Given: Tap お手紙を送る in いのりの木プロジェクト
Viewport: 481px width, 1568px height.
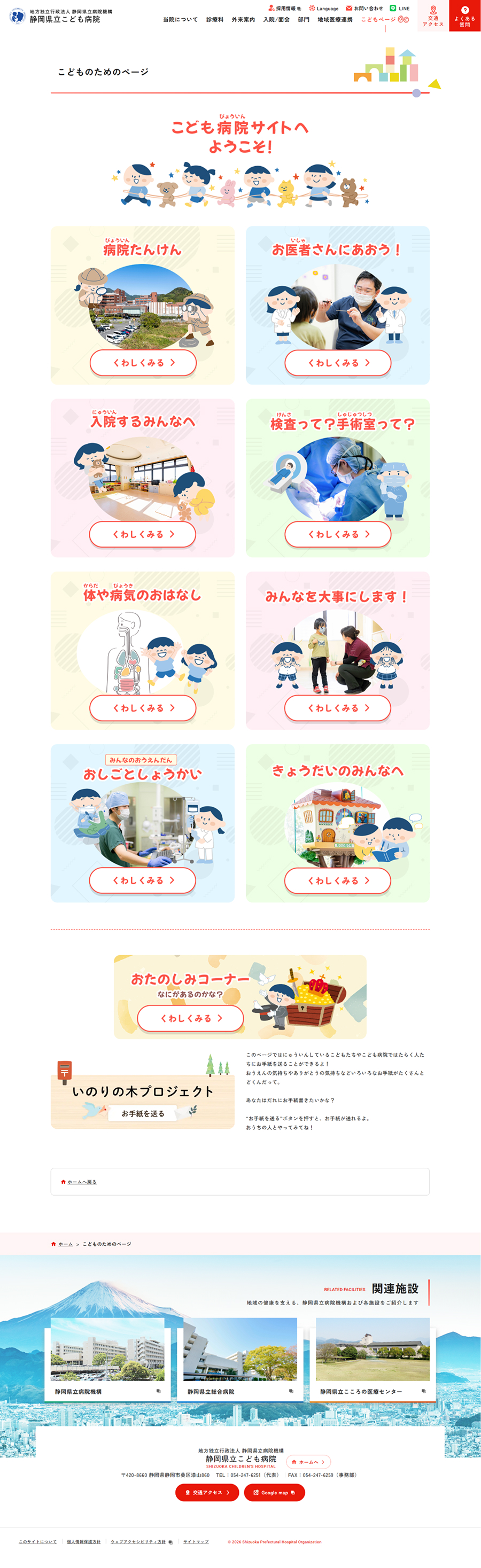Looking at the screenshot, I should pos(143,1113).
